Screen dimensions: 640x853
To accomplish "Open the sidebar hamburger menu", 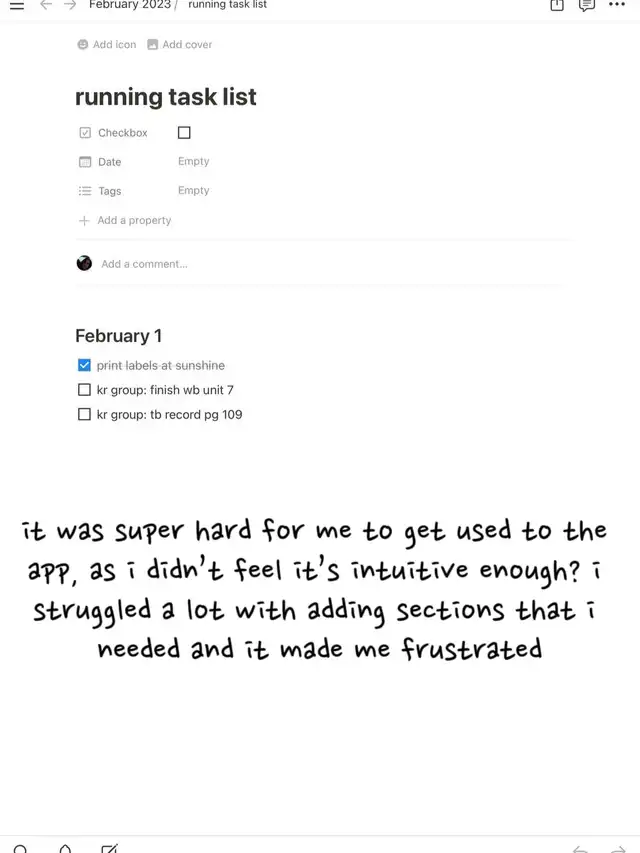I will coord(17,5).
